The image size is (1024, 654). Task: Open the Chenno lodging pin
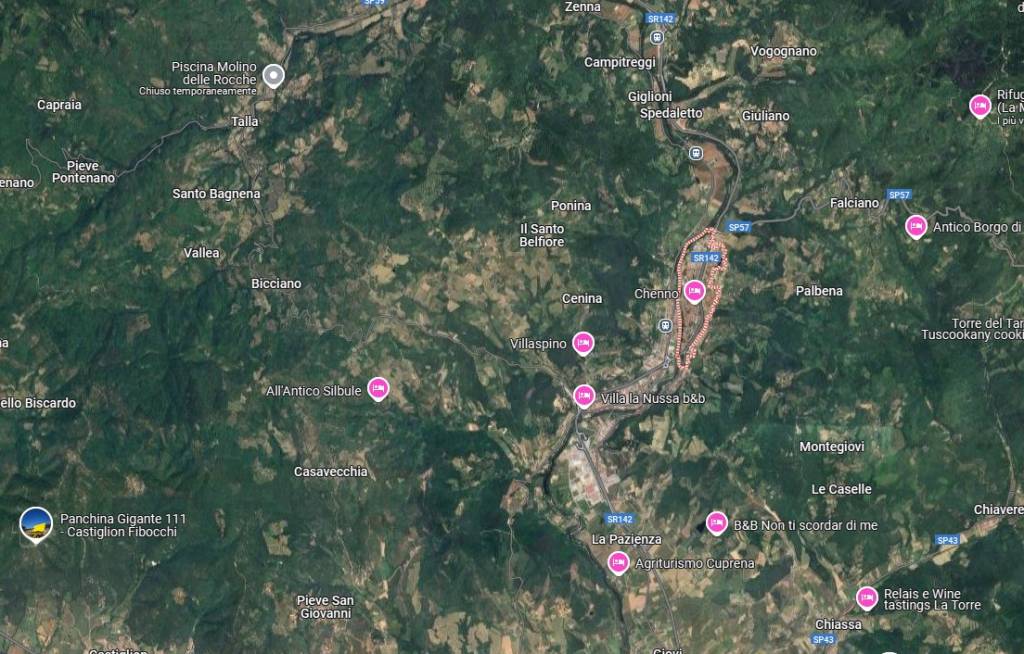(x=694, y=291)
